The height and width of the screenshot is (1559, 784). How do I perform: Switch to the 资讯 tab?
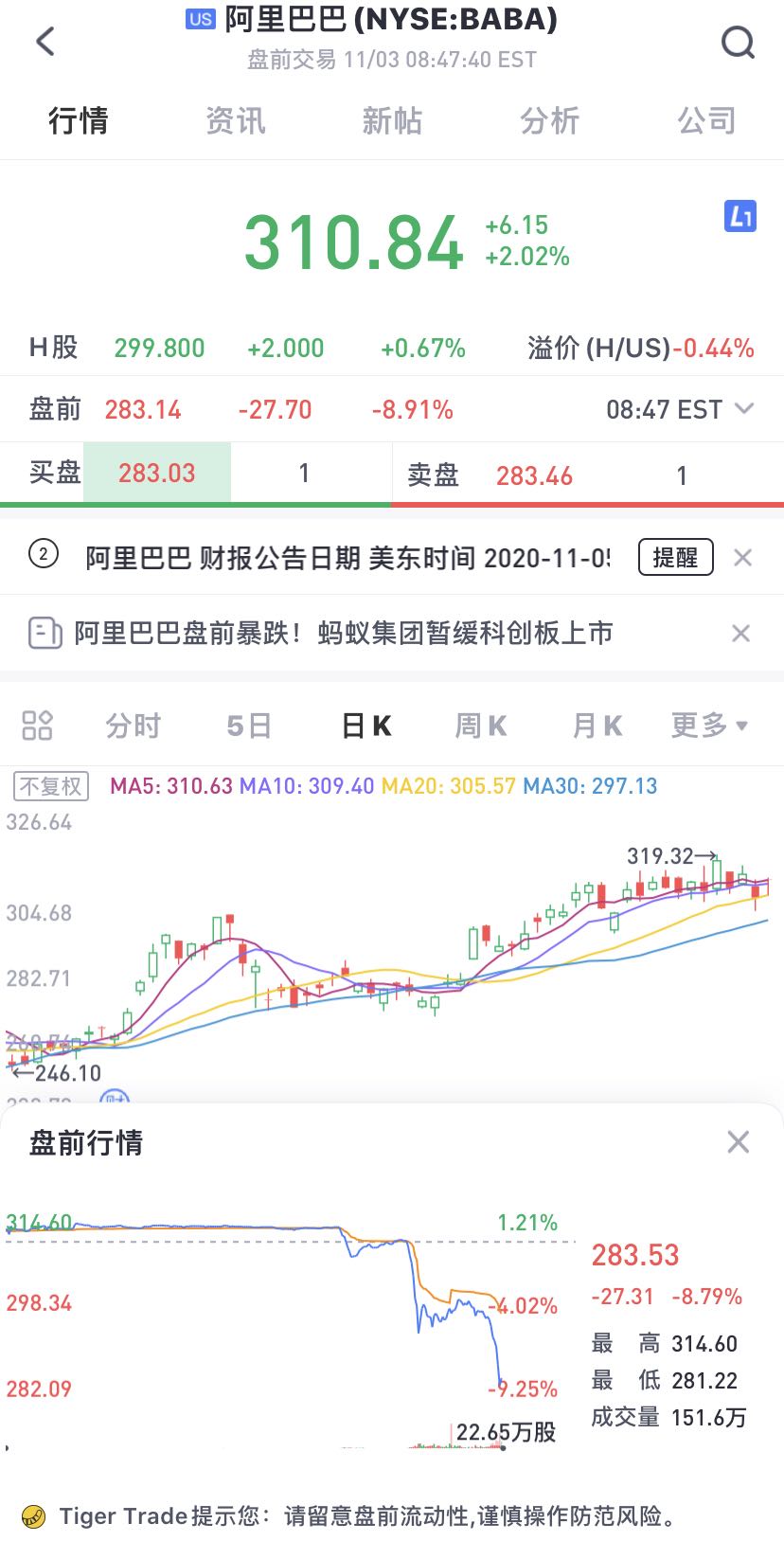point(235,120)
